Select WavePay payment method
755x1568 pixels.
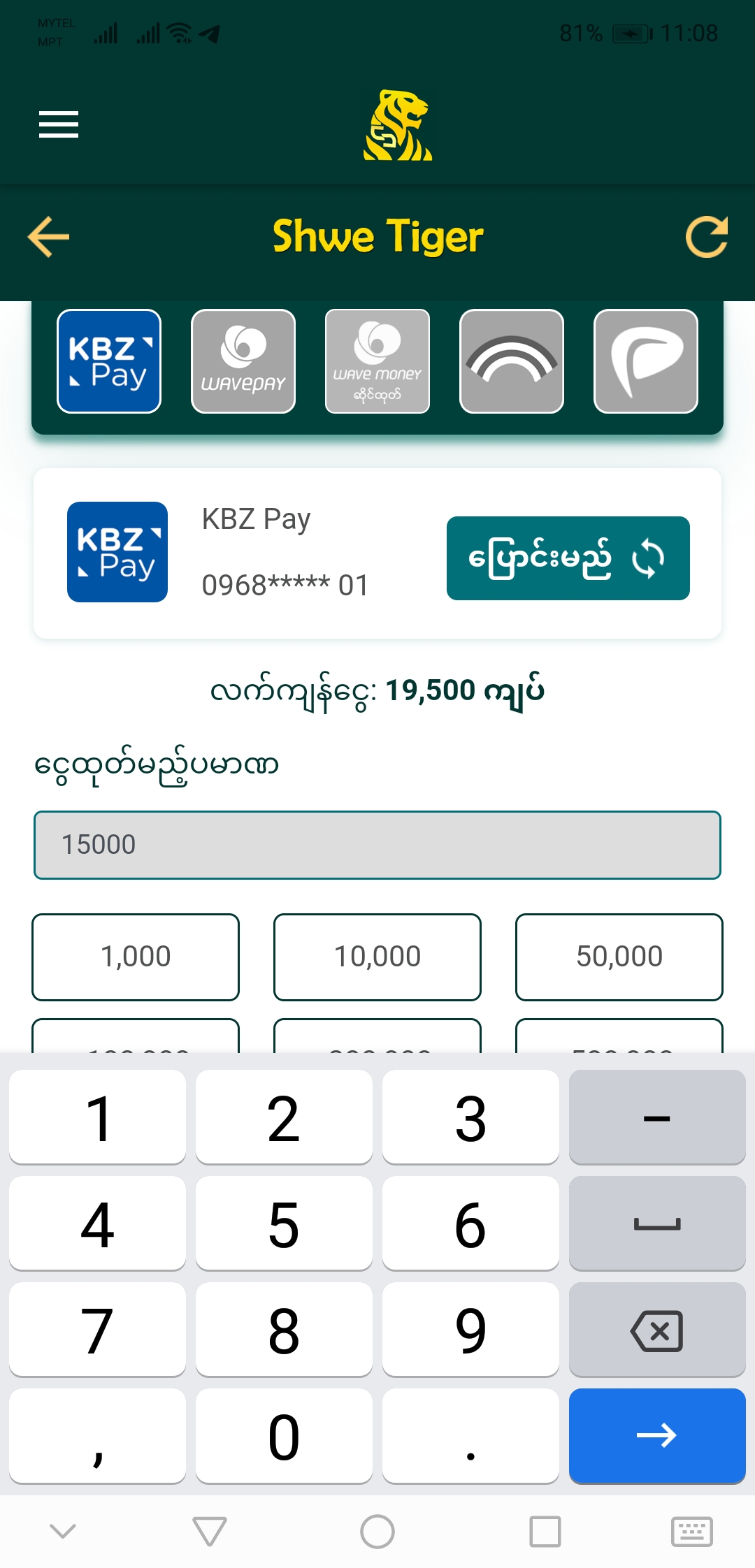tap(243, 361)
